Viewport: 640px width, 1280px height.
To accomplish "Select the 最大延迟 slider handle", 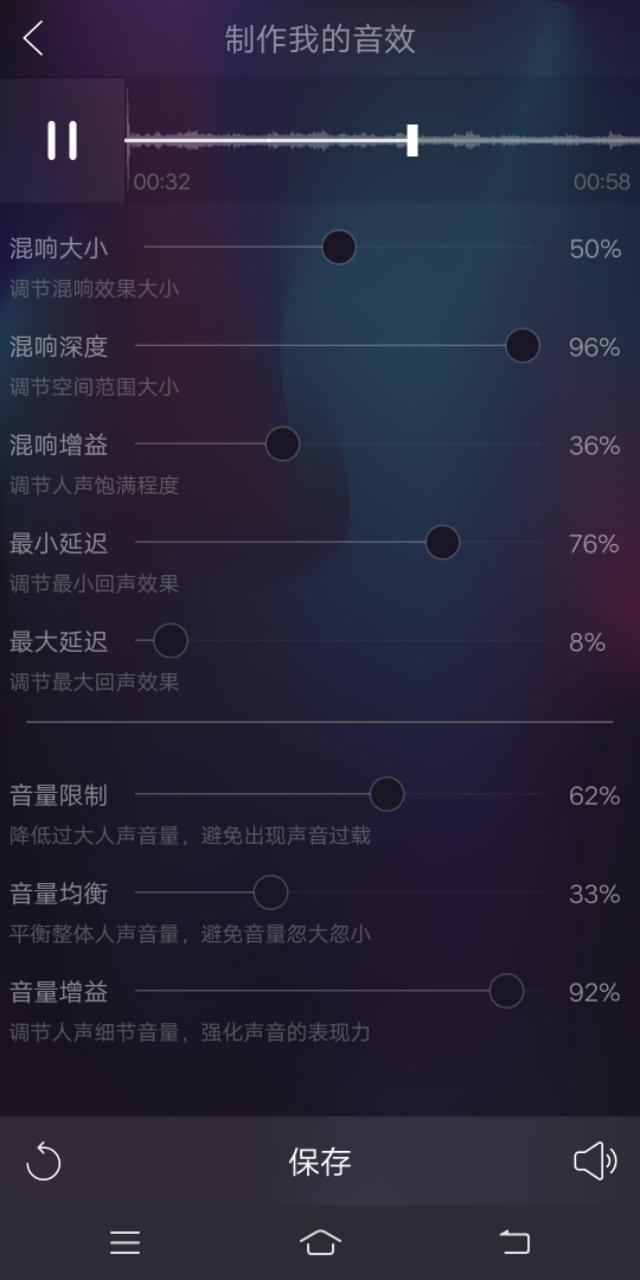I will 170,641.
